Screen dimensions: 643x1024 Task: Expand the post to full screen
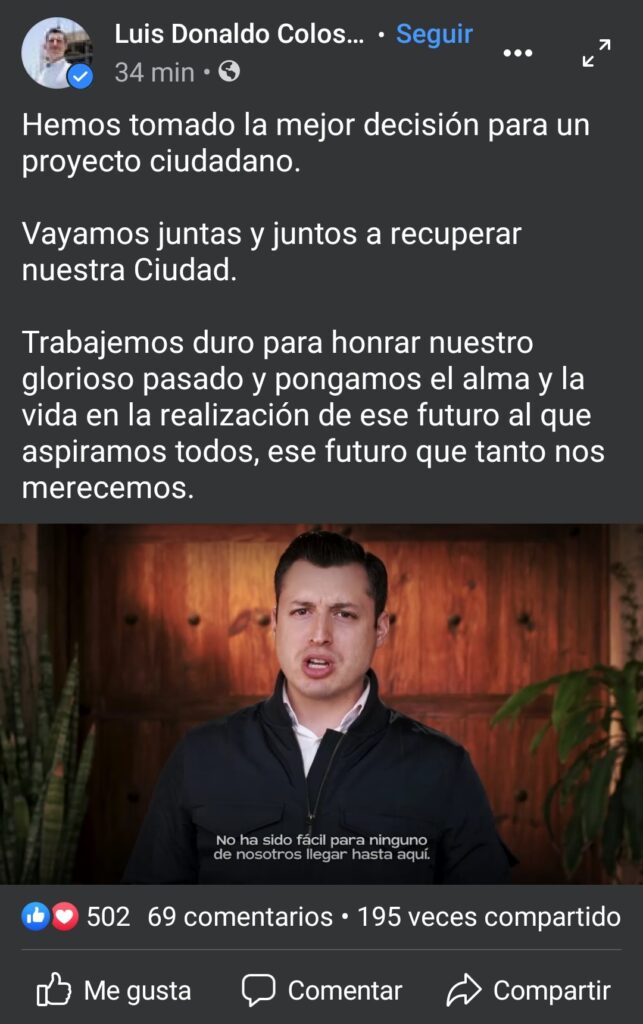(596, 53)
